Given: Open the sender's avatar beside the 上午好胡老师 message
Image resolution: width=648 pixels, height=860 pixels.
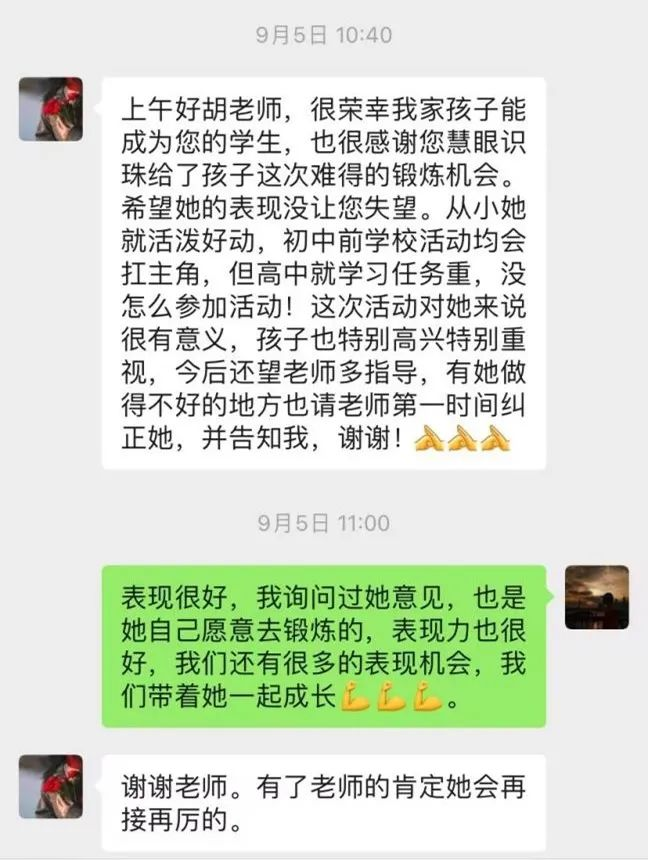Looking at the screenshot, I should point(51,109).
